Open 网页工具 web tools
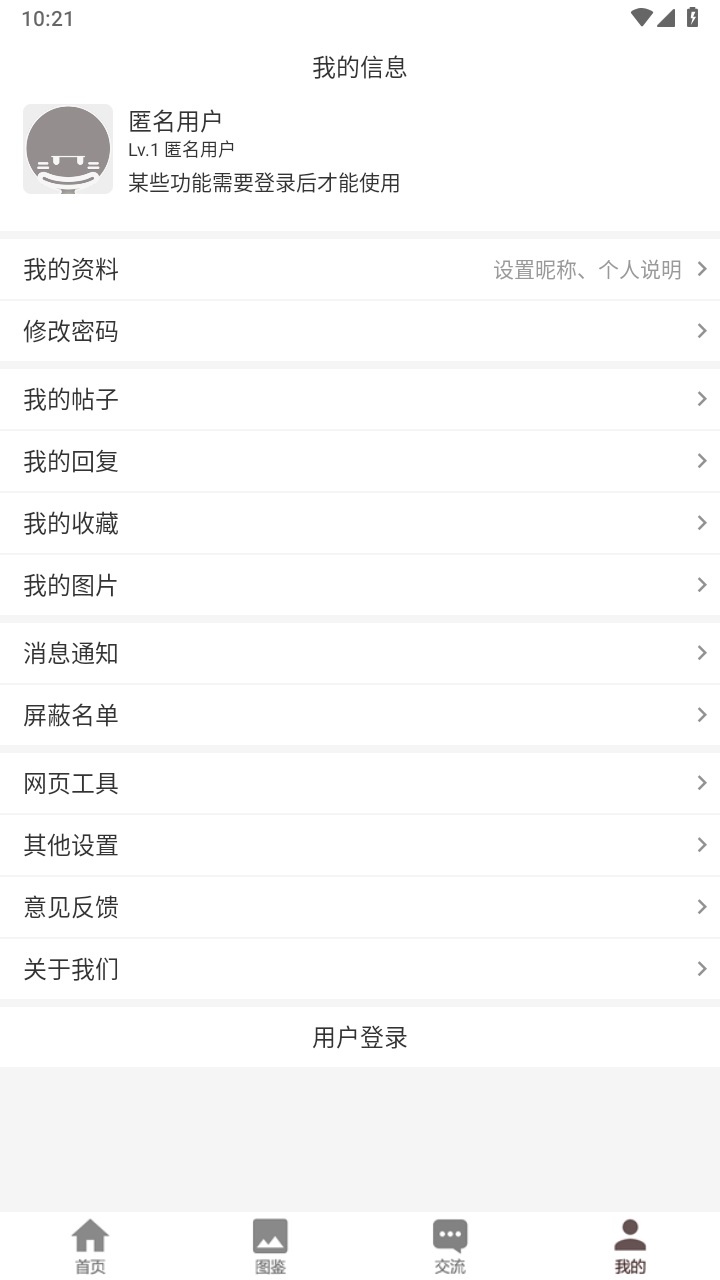Screen dimensions: 720x1280 coord(360,783)
